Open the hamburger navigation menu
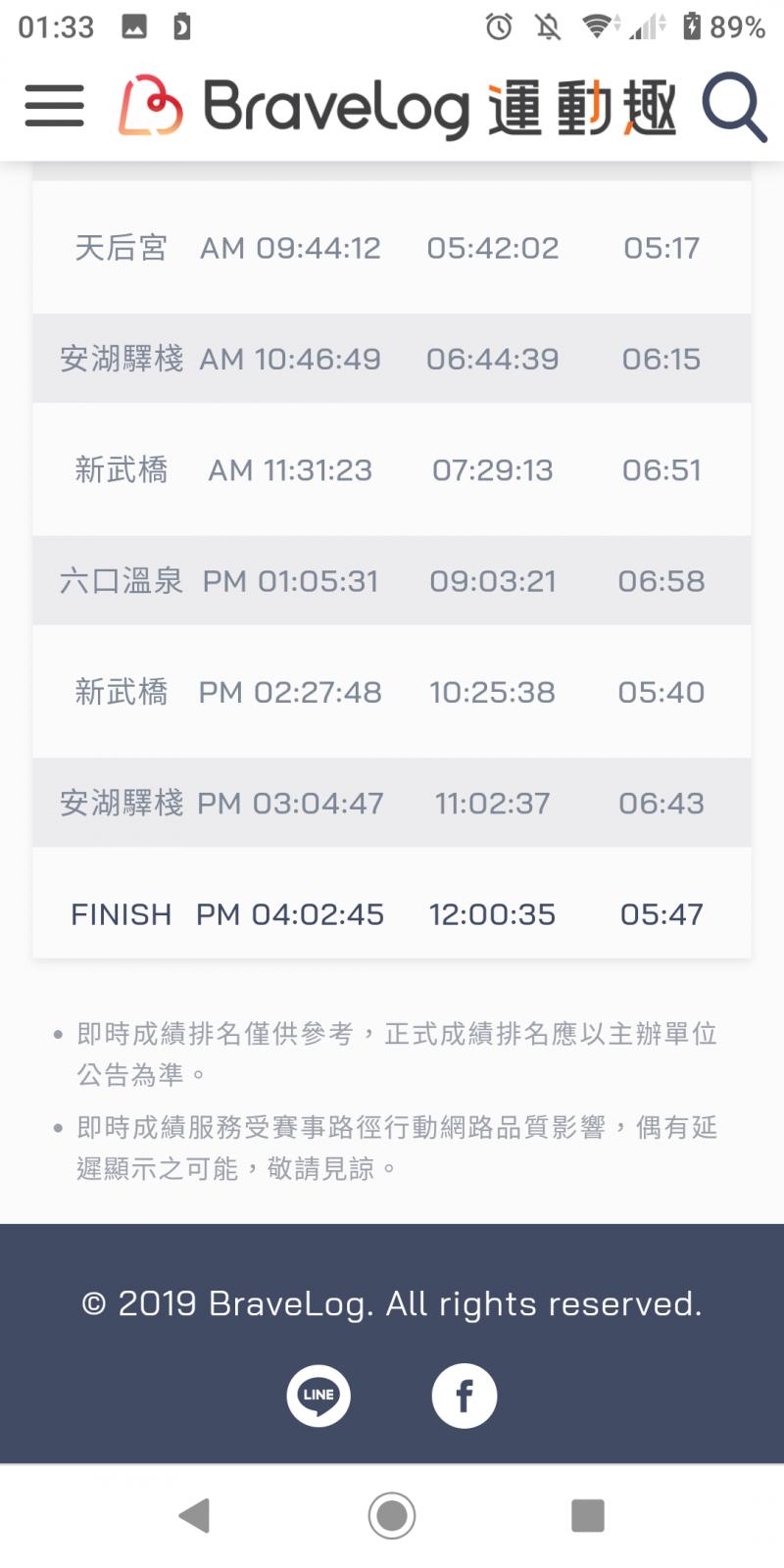The width and height of the screenshot is (784, 1568). (x=55, y=106)
